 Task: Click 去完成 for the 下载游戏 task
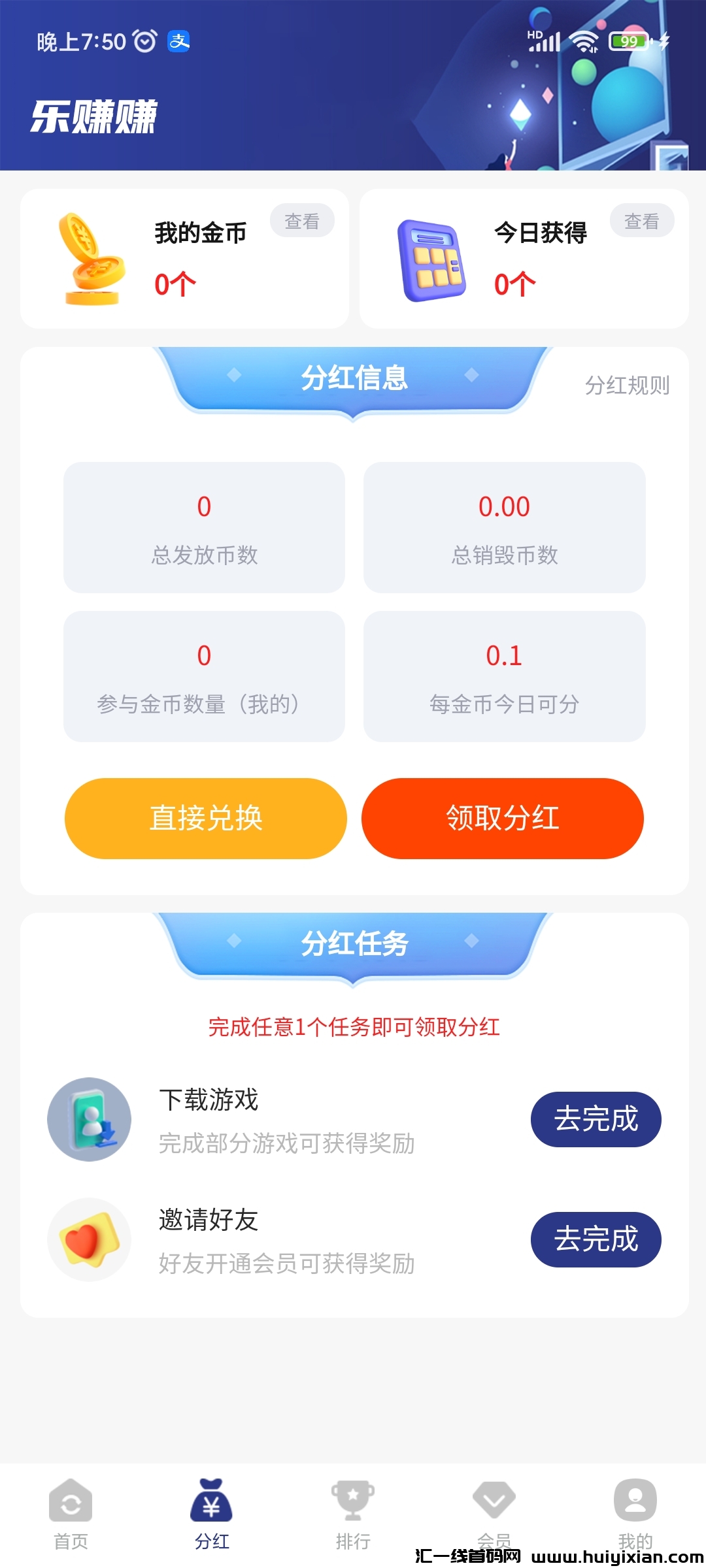pyautogui.click(x=596, y=1119)
